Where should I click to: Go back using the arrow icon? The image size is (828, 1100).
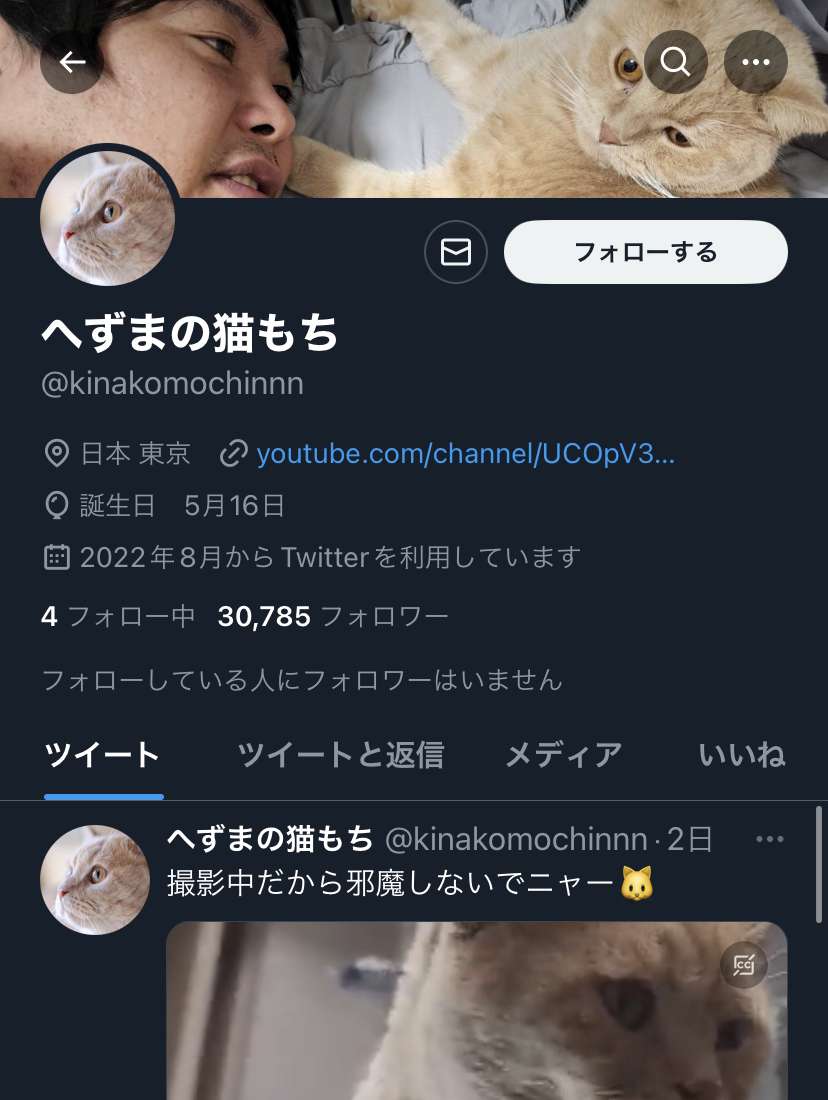[72, 62]
